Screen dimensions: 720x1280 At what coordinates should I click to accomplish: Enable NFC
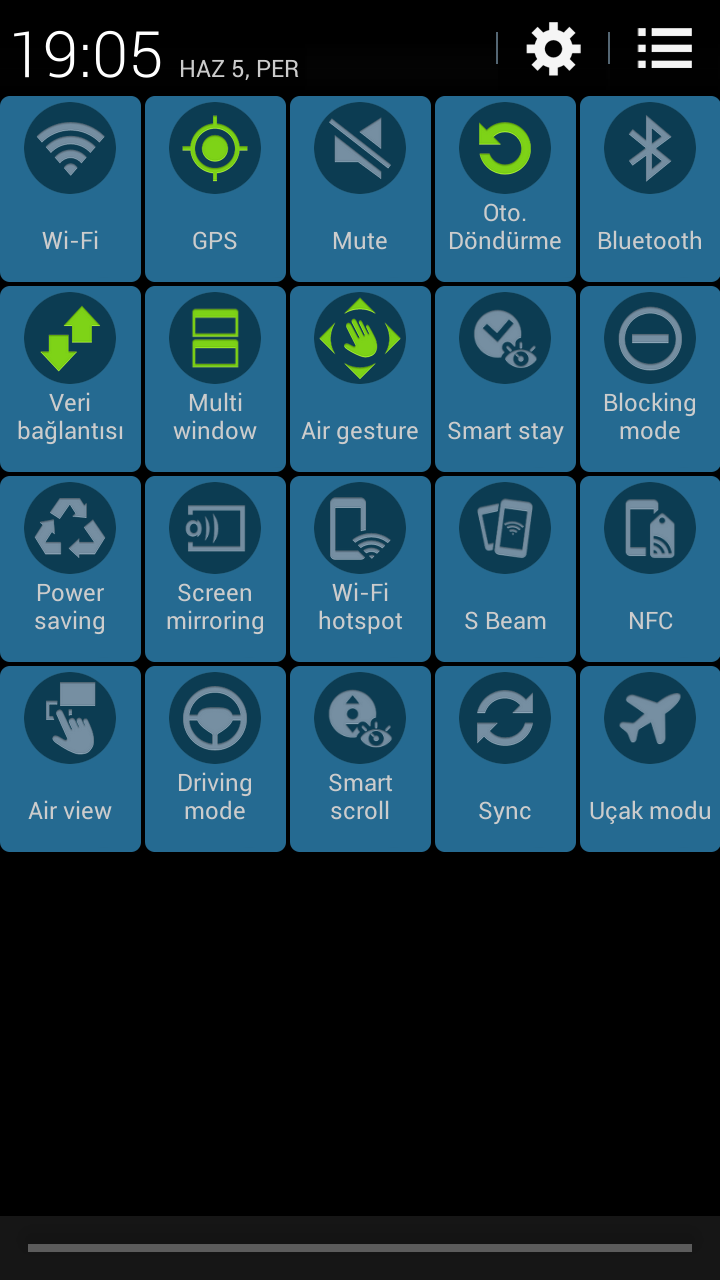click(x=650, y=568)
